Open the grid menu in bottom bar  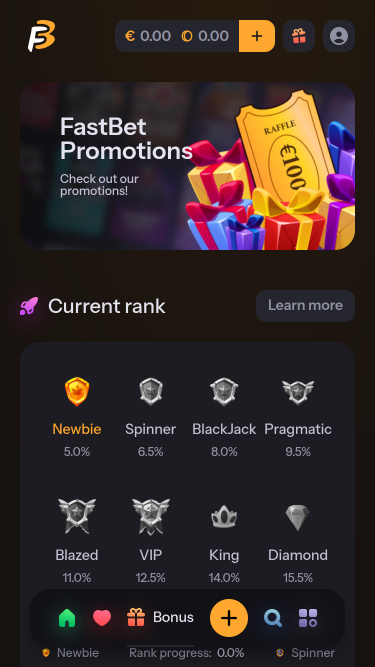(x=308, y=618)
